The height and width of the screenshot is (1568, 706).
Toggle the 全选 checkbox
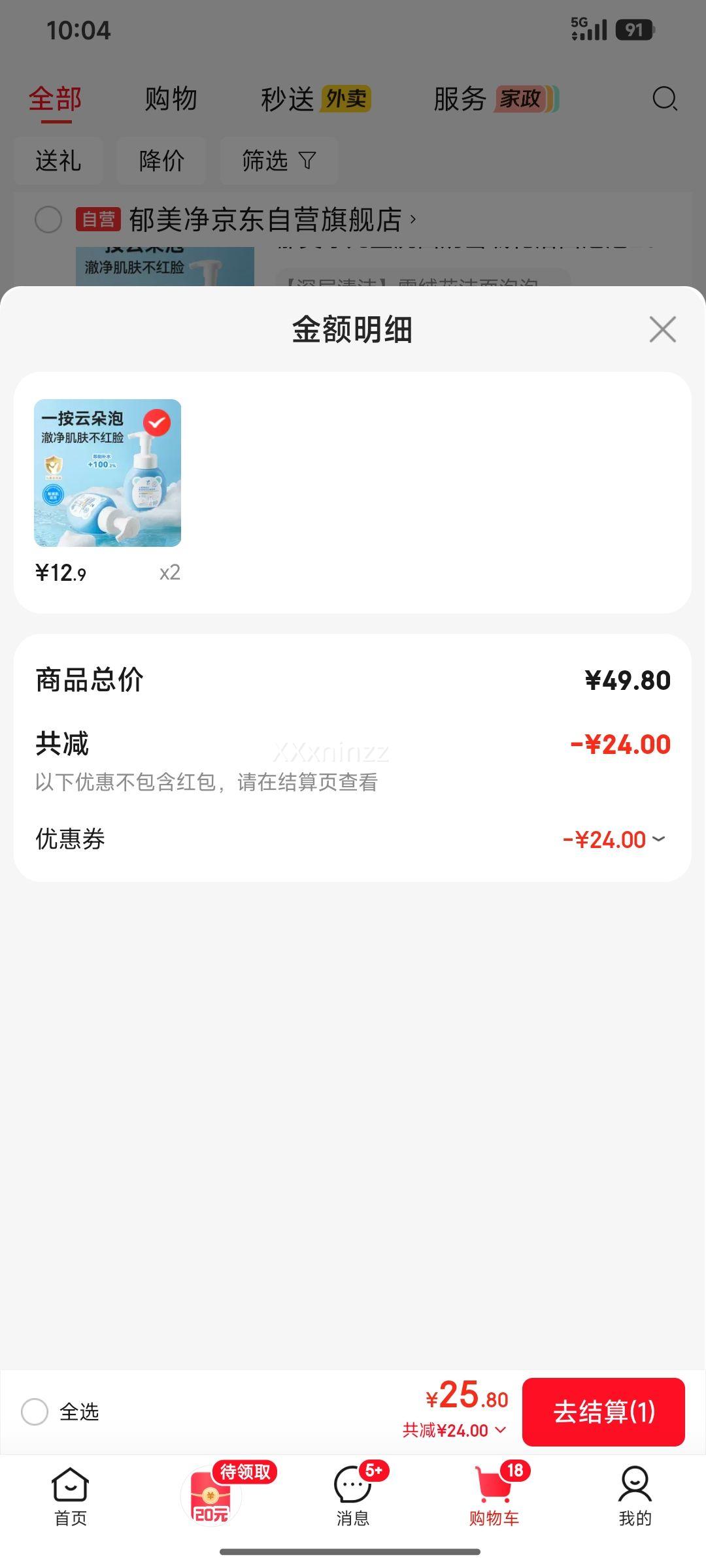click(35, 1412)
